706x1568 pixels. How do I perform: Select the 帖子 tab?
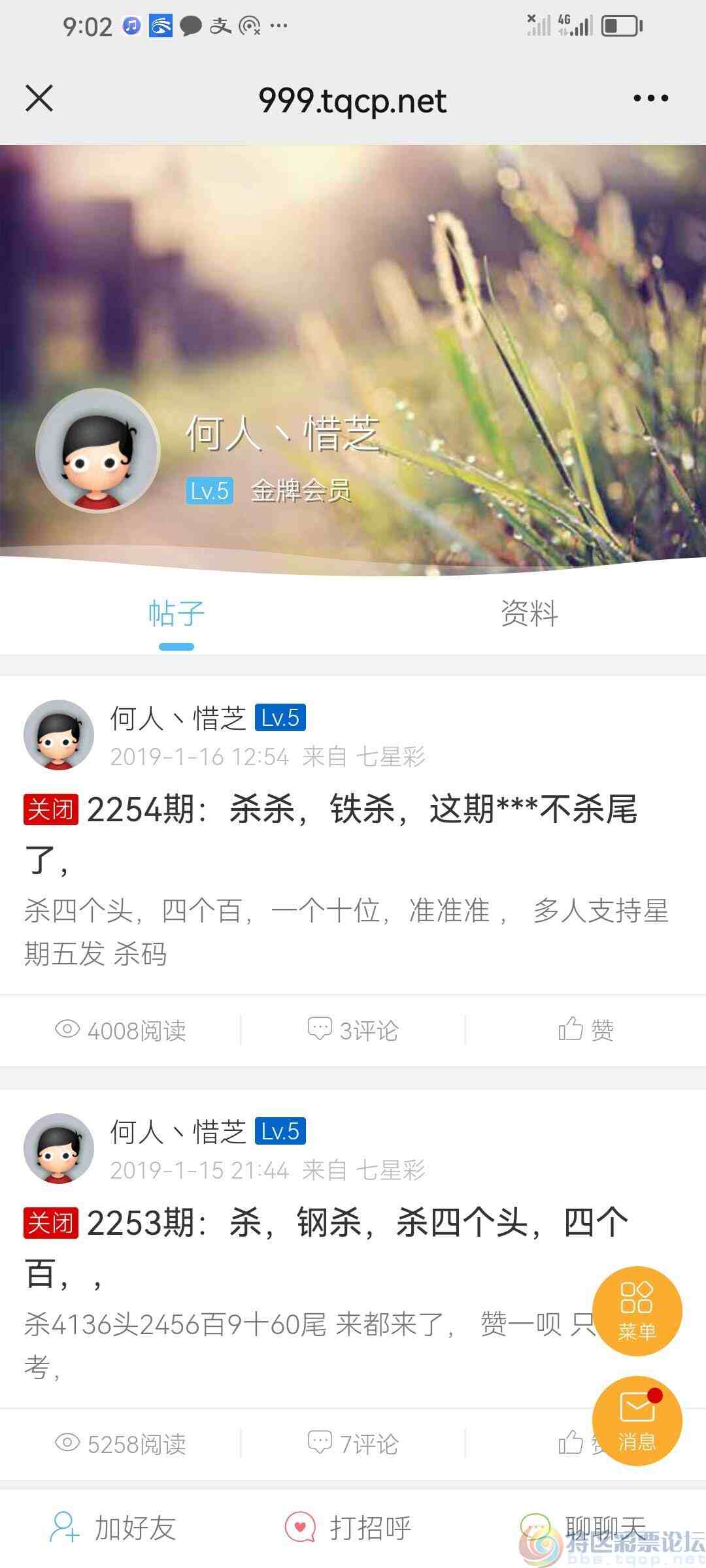click(175, 613)
